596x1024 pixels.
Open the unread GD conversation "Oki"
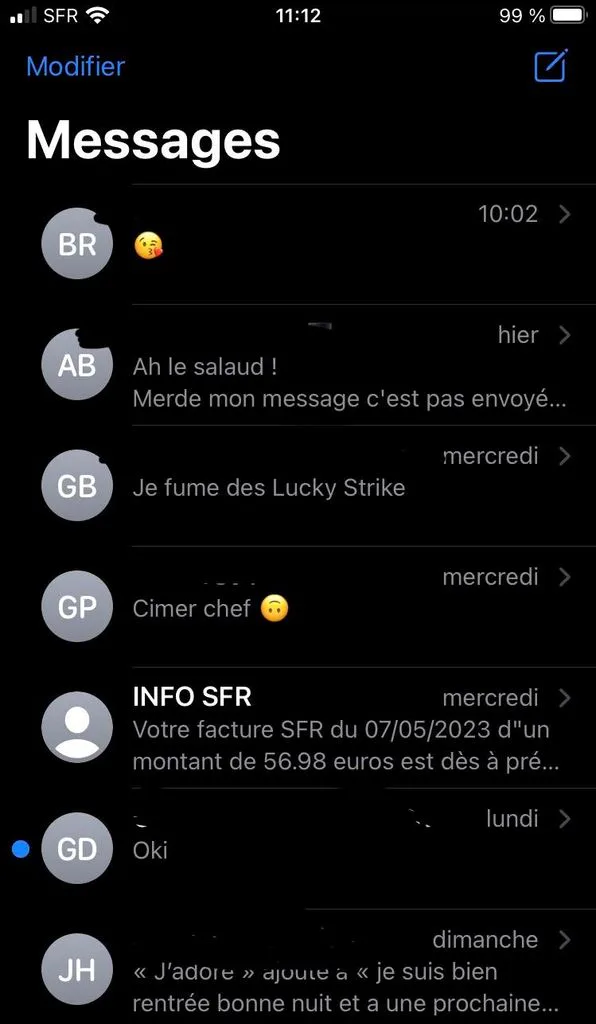tap(298, 848)
